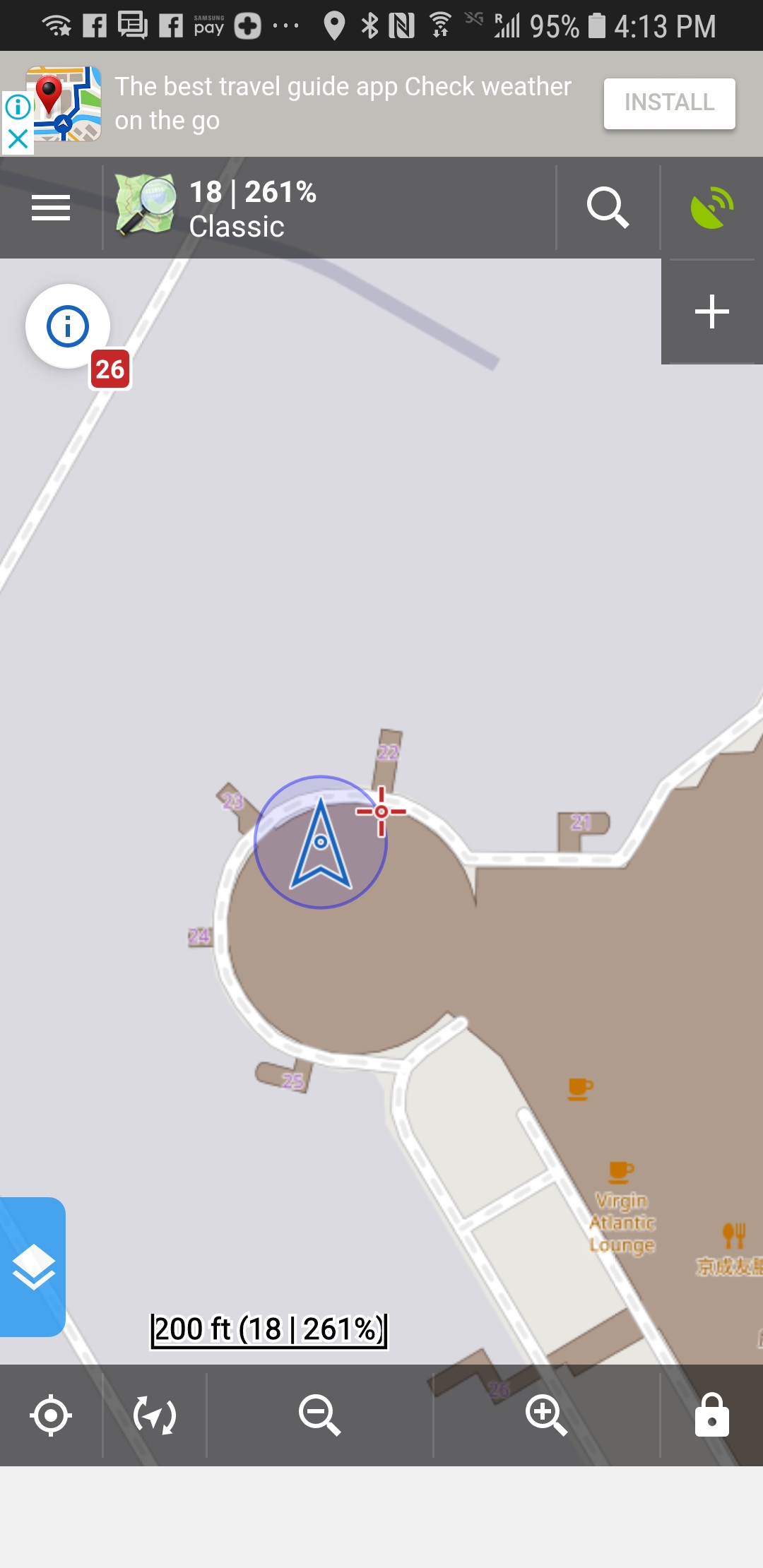Lock the map screen
Screen dimensions: 763x1568
pyautogui.click(x=711, y=1415)
